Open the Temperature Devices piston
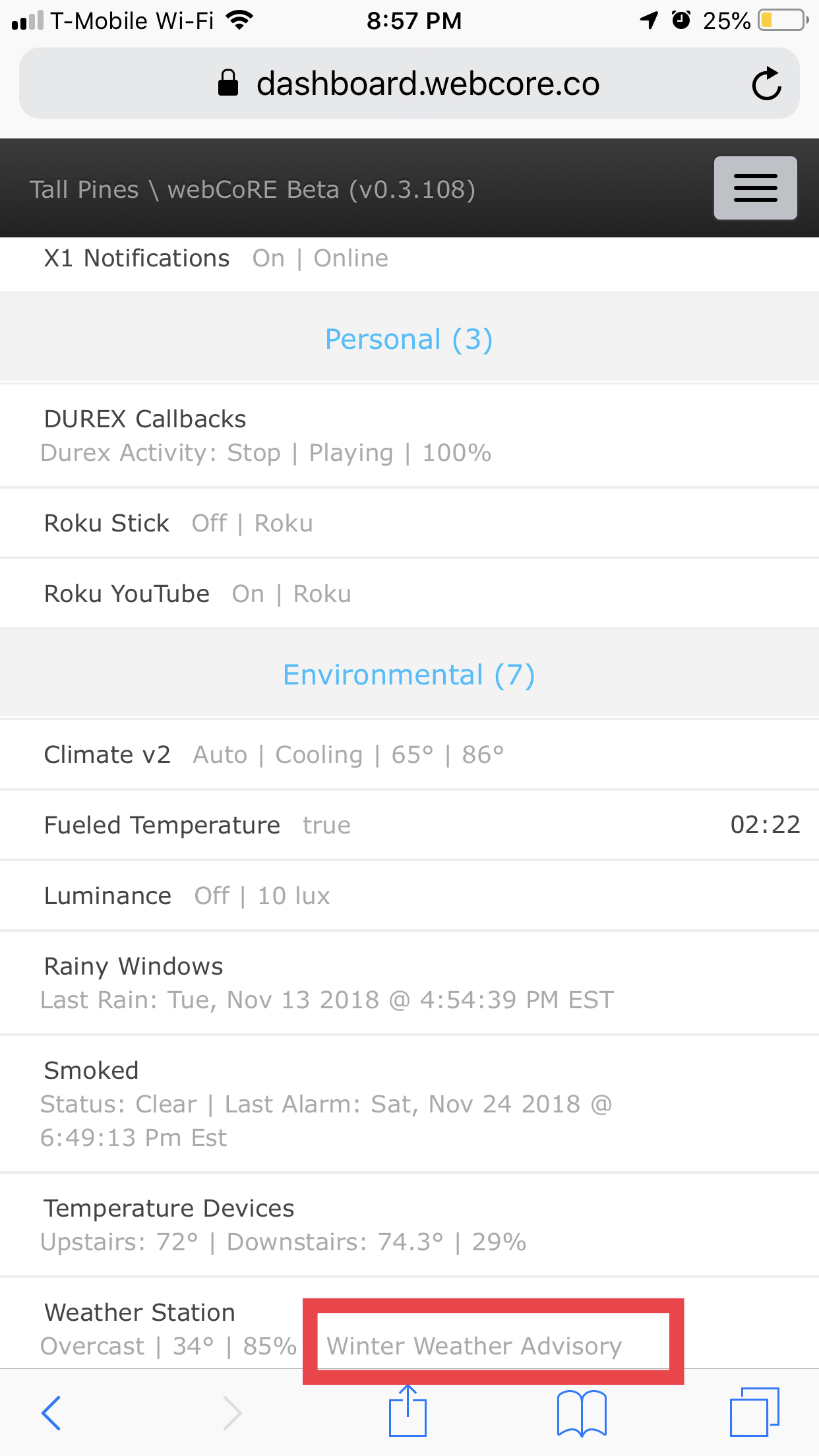This screenshot has width=819, height=1456. tap(409, 1225)
